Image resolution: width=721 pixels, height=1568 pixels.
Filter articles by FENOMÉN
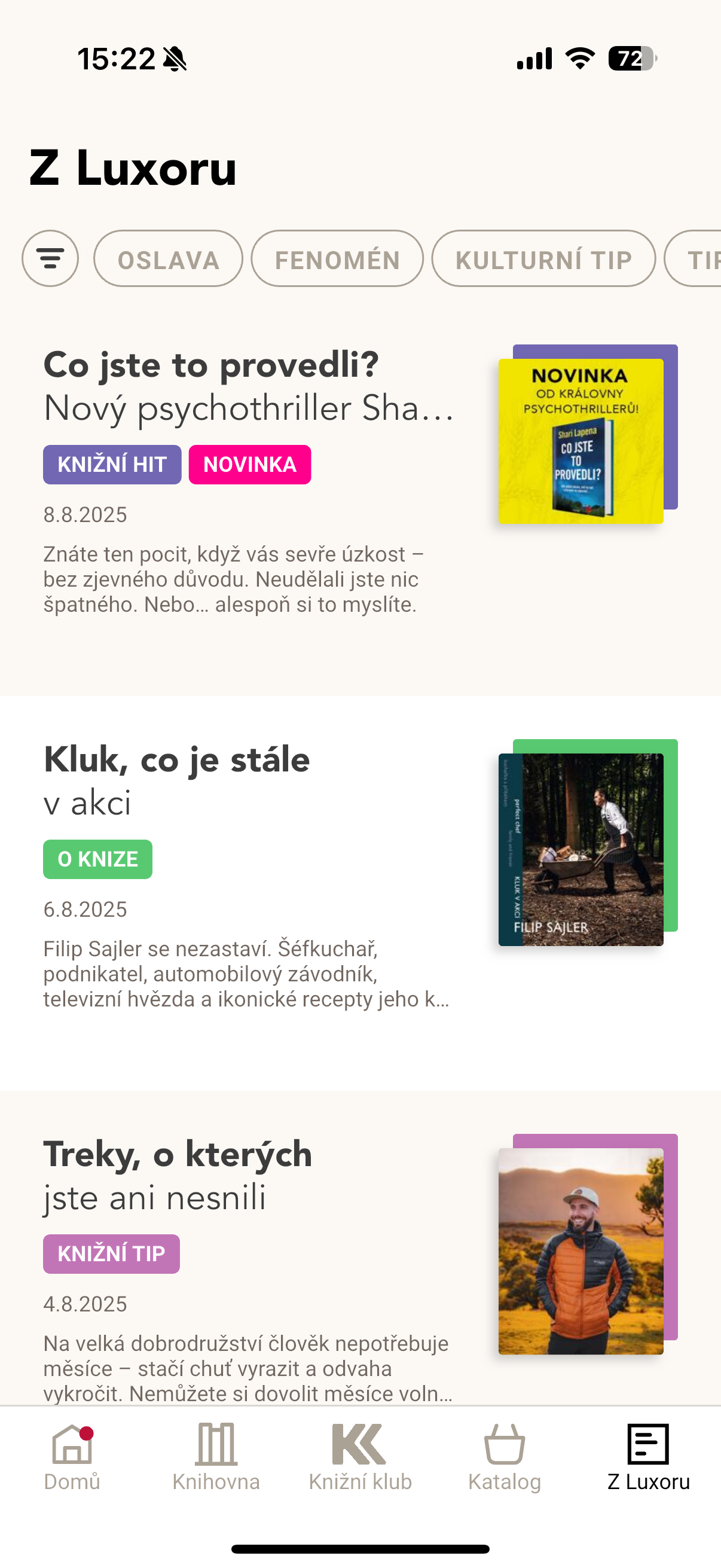point(337,259)
